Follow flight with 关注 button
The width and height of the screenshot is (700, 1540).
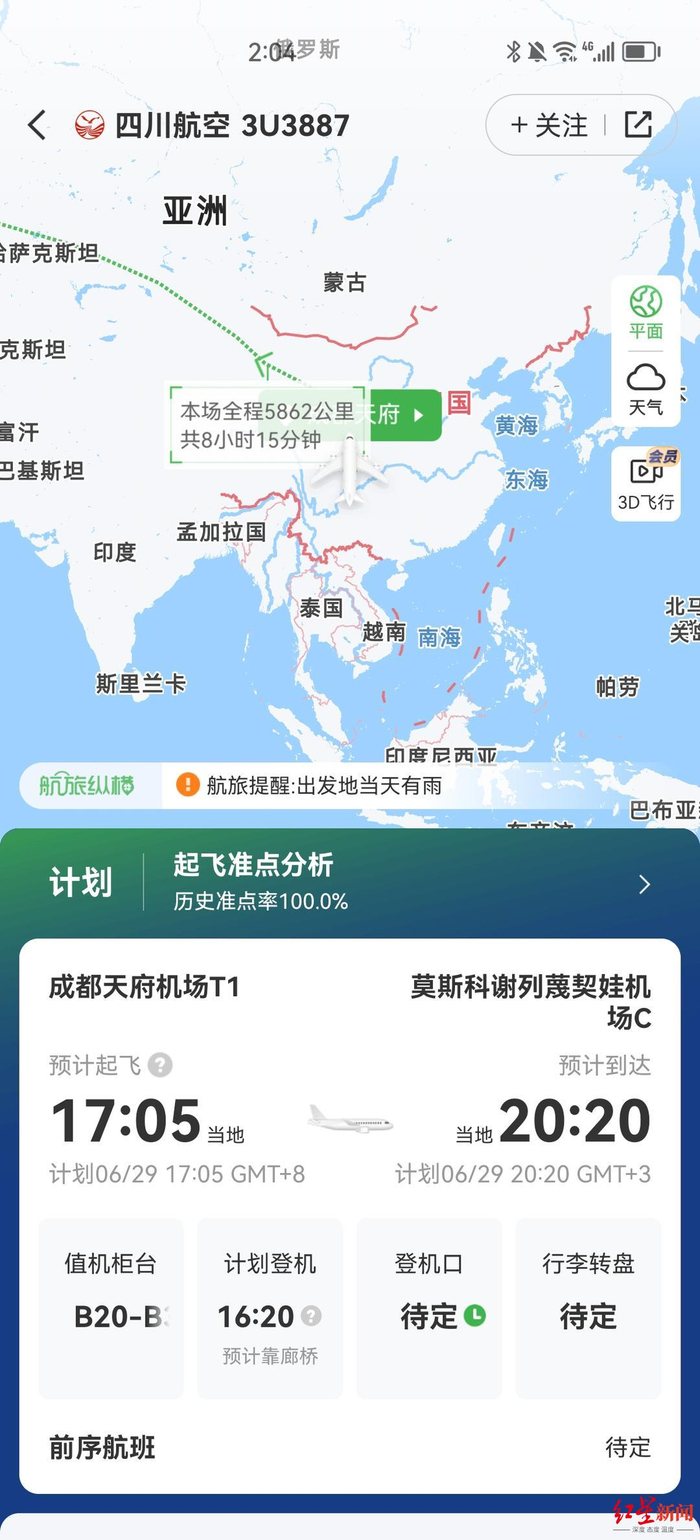coord(549,125)
